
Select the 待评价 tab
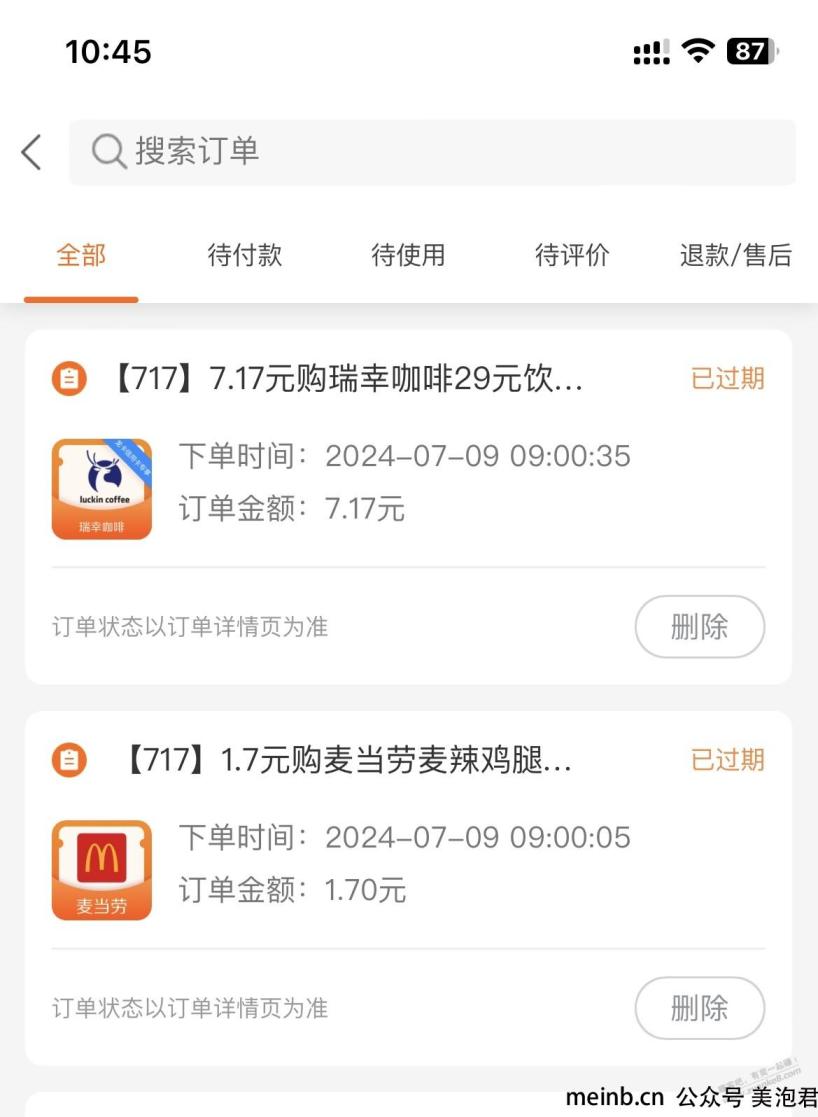coord(572,256)
